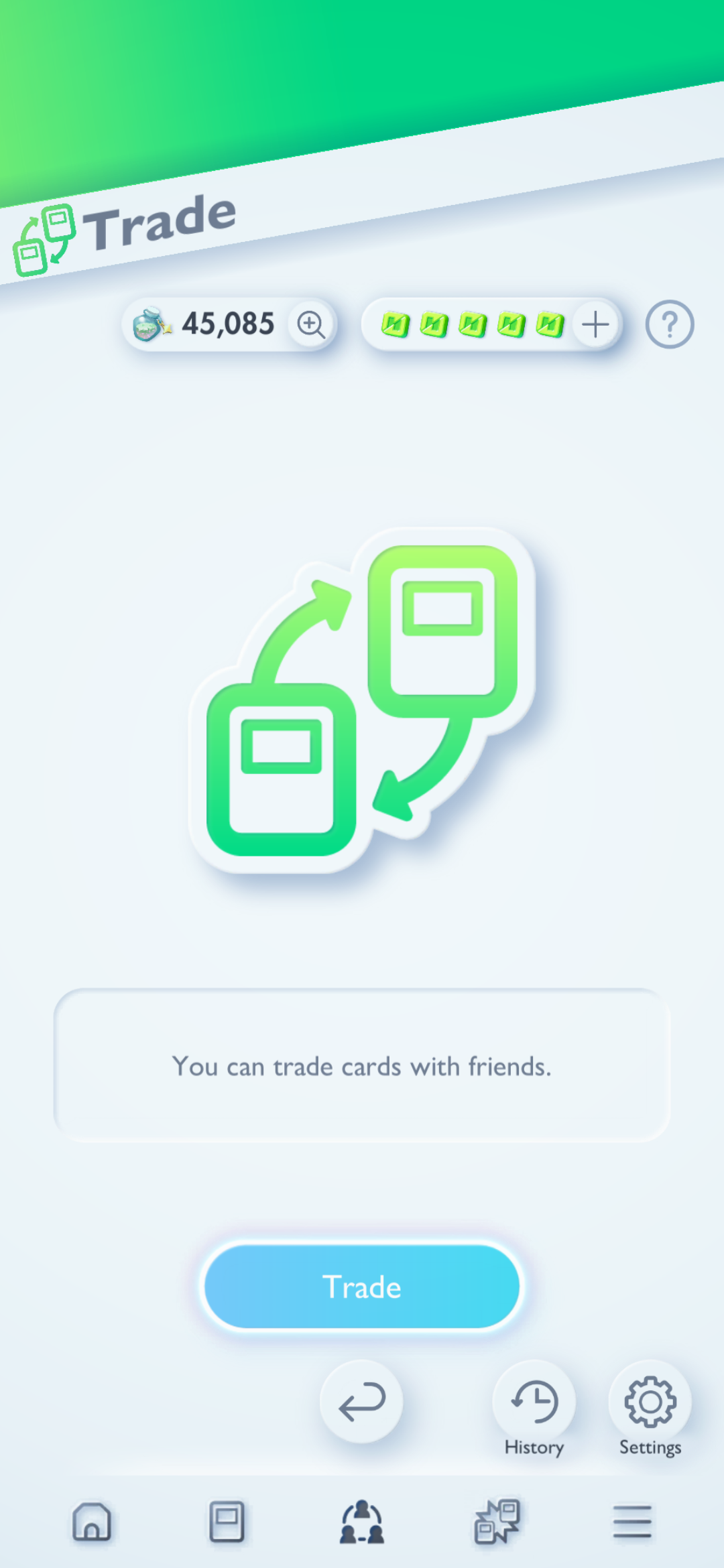Go back with the return arrow

[361, 1402]
